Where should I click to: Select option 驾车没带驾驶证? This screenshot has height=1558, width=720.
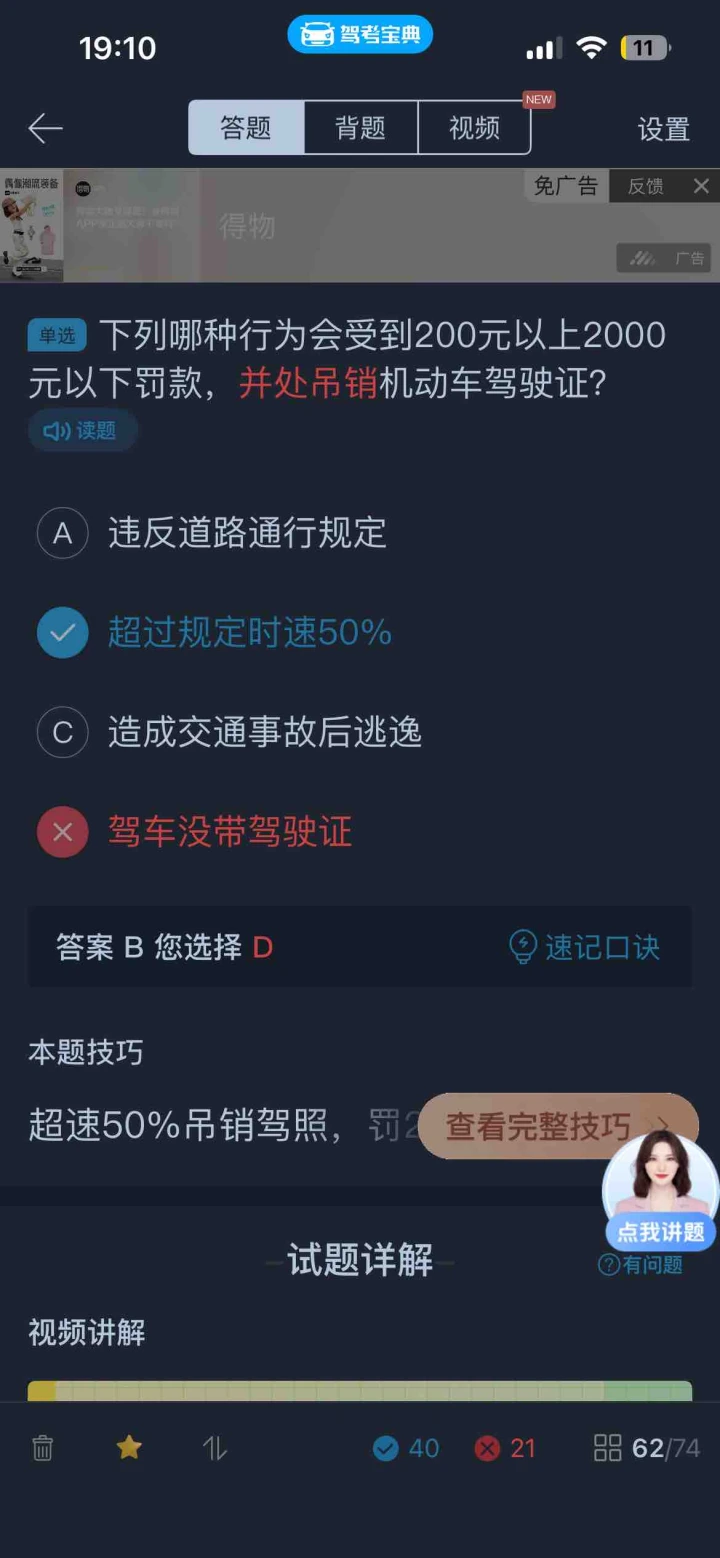(x=230, y=832)
